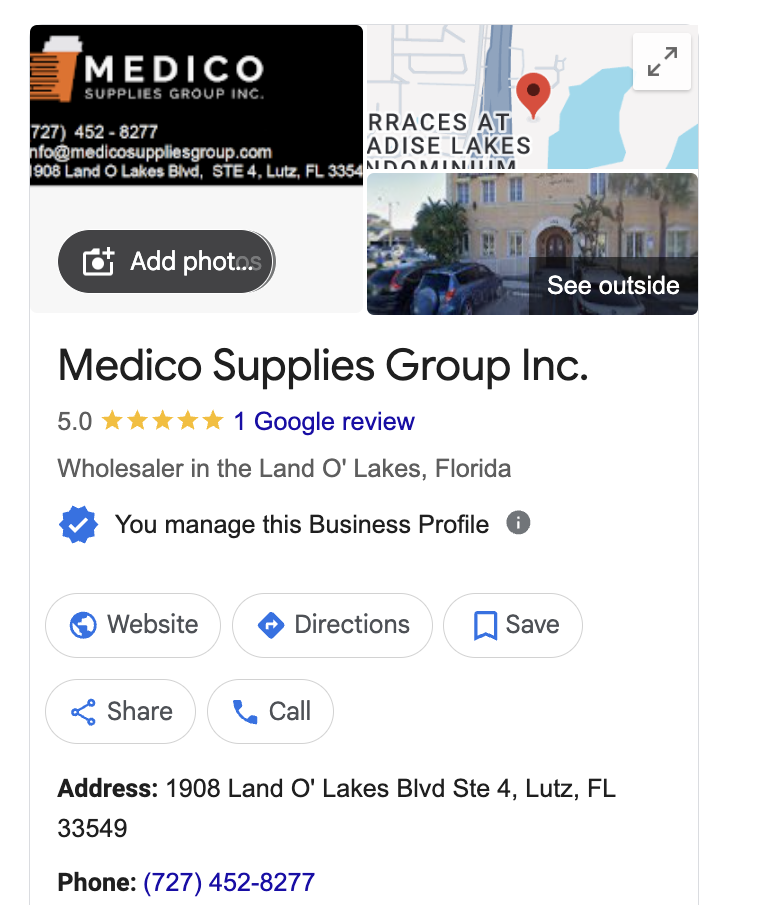This screenshot has width=773, height=905.
Task: Tap the Add photos button
Action: click(x=166, y=262)
